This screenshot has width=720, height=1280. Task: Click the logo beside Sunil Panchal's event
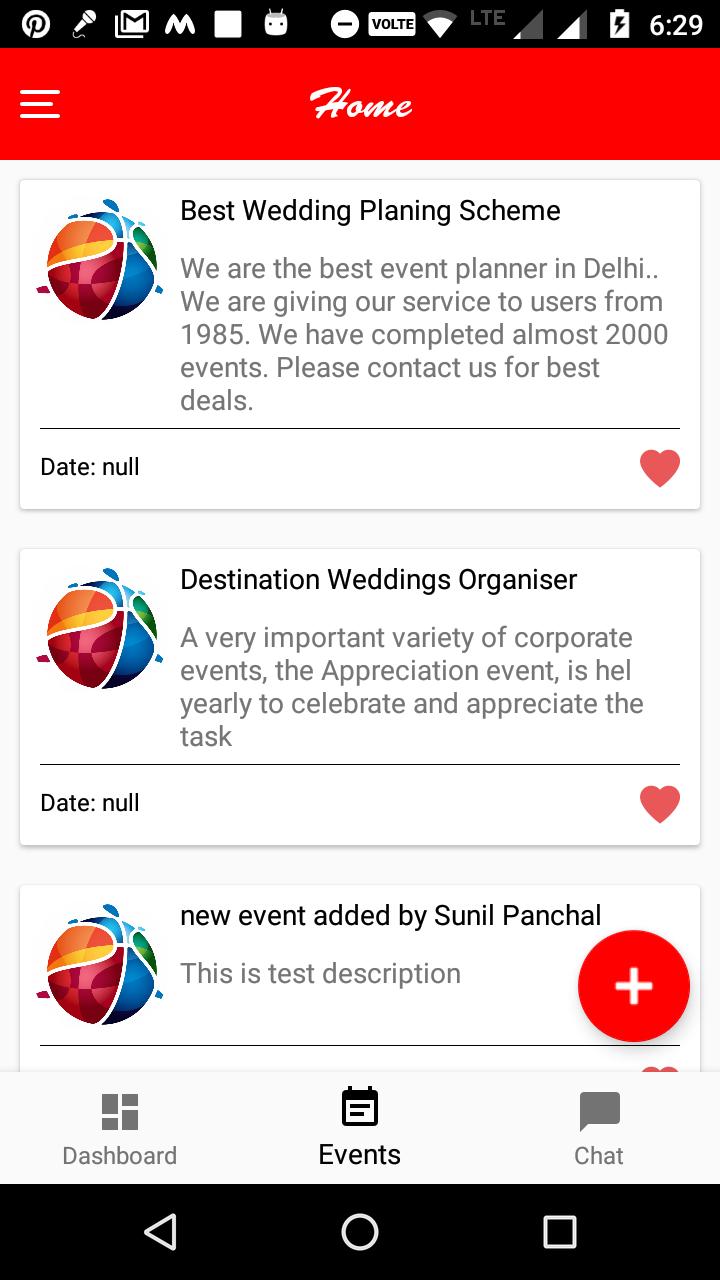coord(100,964)
